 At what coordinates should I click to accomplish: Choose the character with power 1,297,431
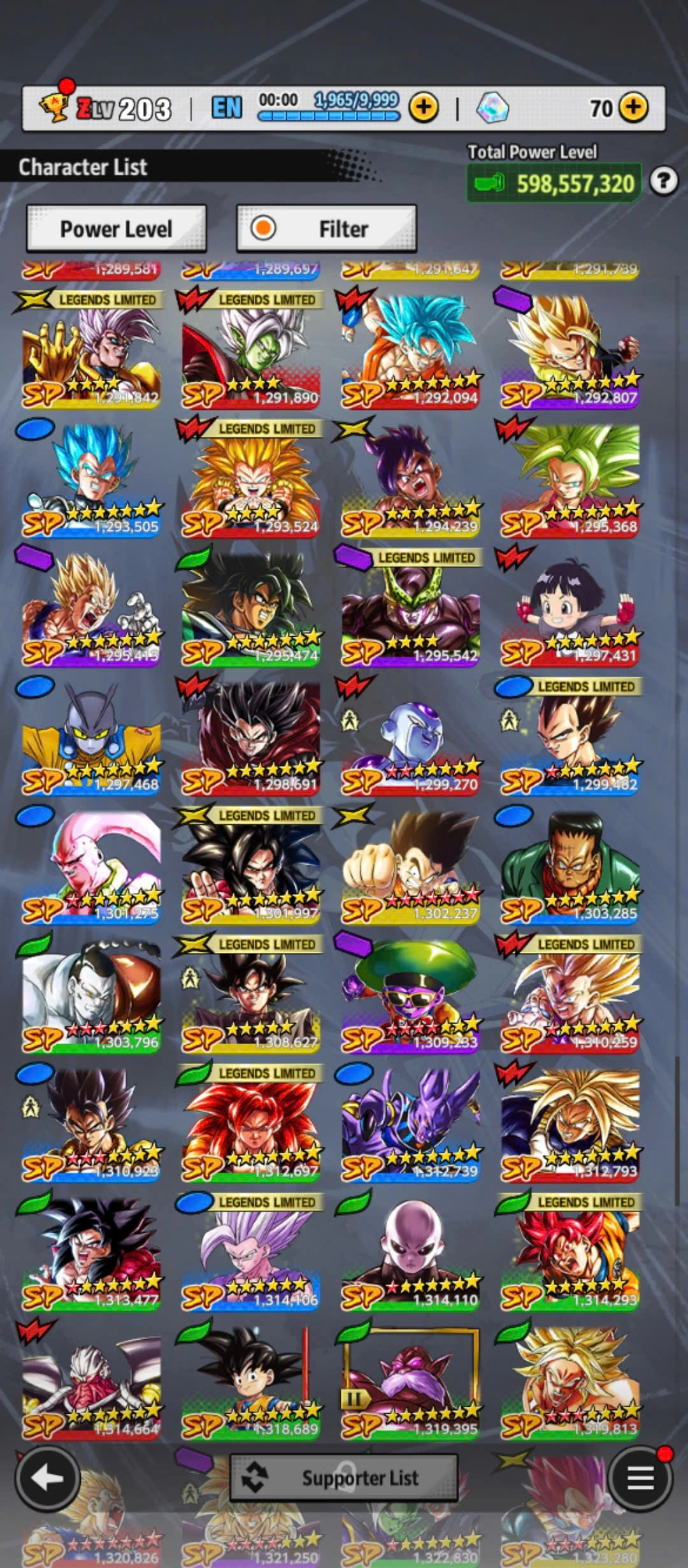570,609
